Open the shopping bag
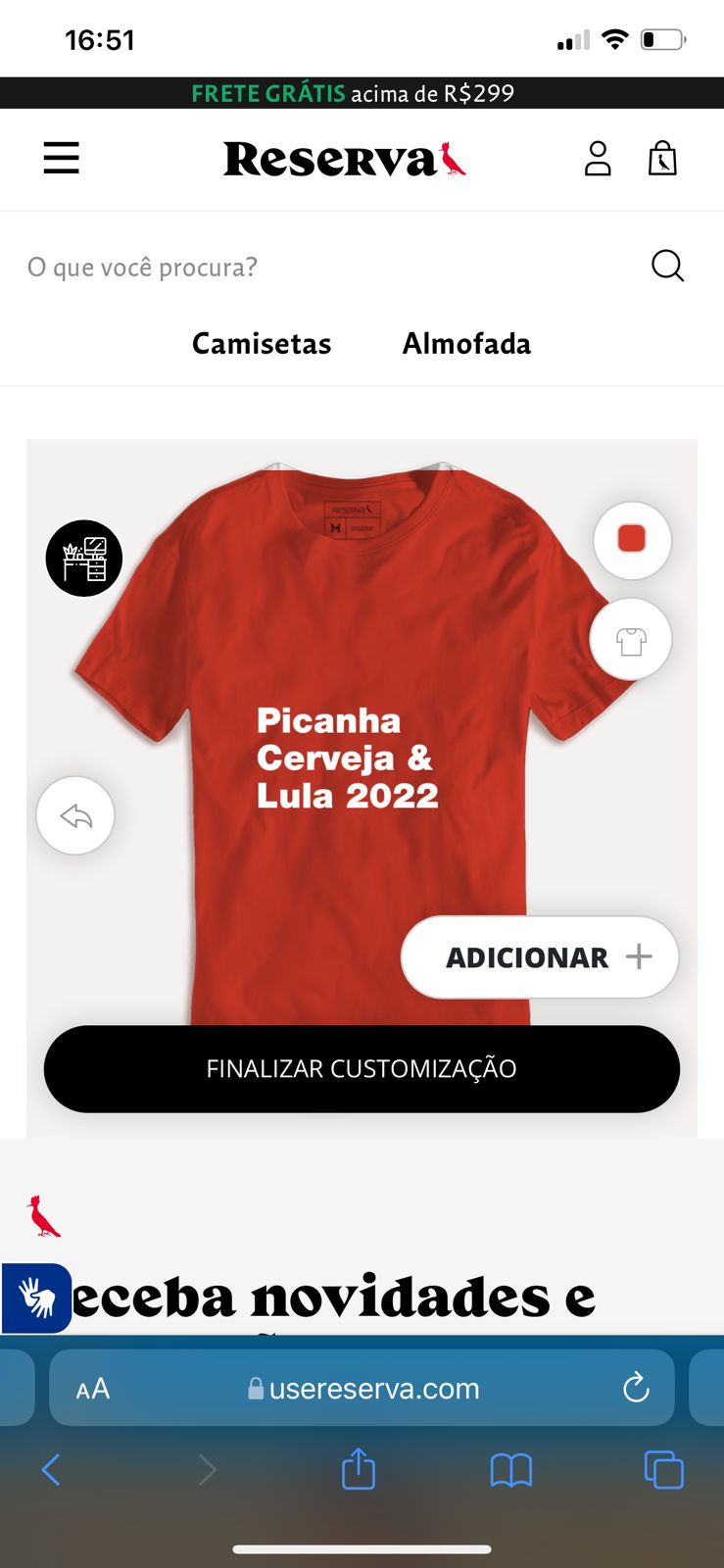The width and height of the screenshot is (724, 1568). coord(662,158)
